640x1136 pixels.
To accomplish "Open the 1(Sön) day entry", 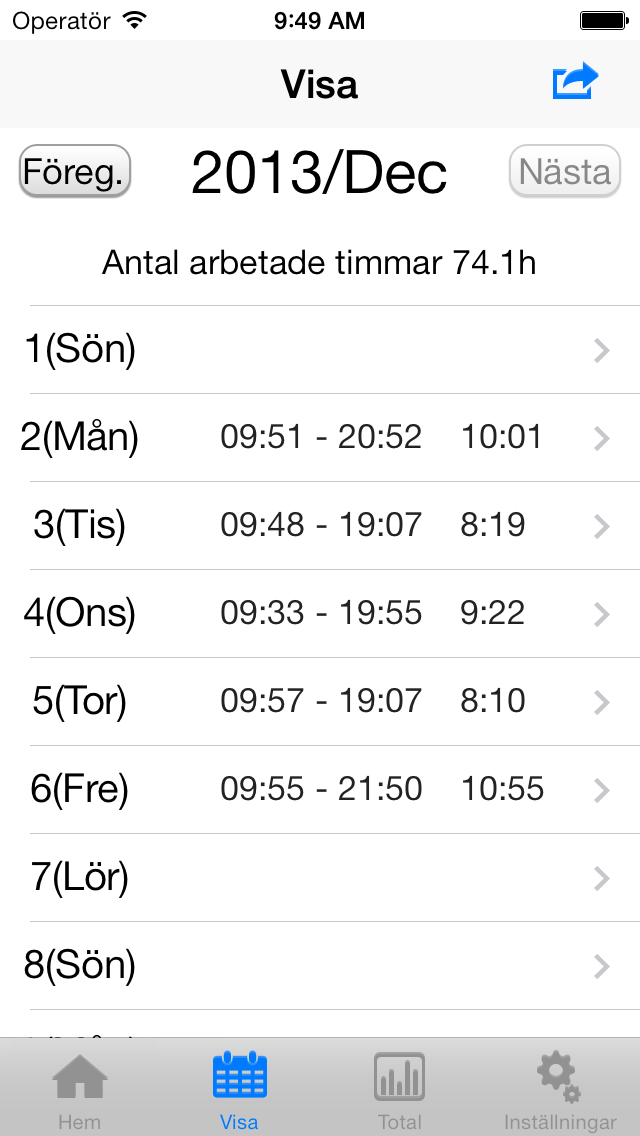I will coord(320,350).
